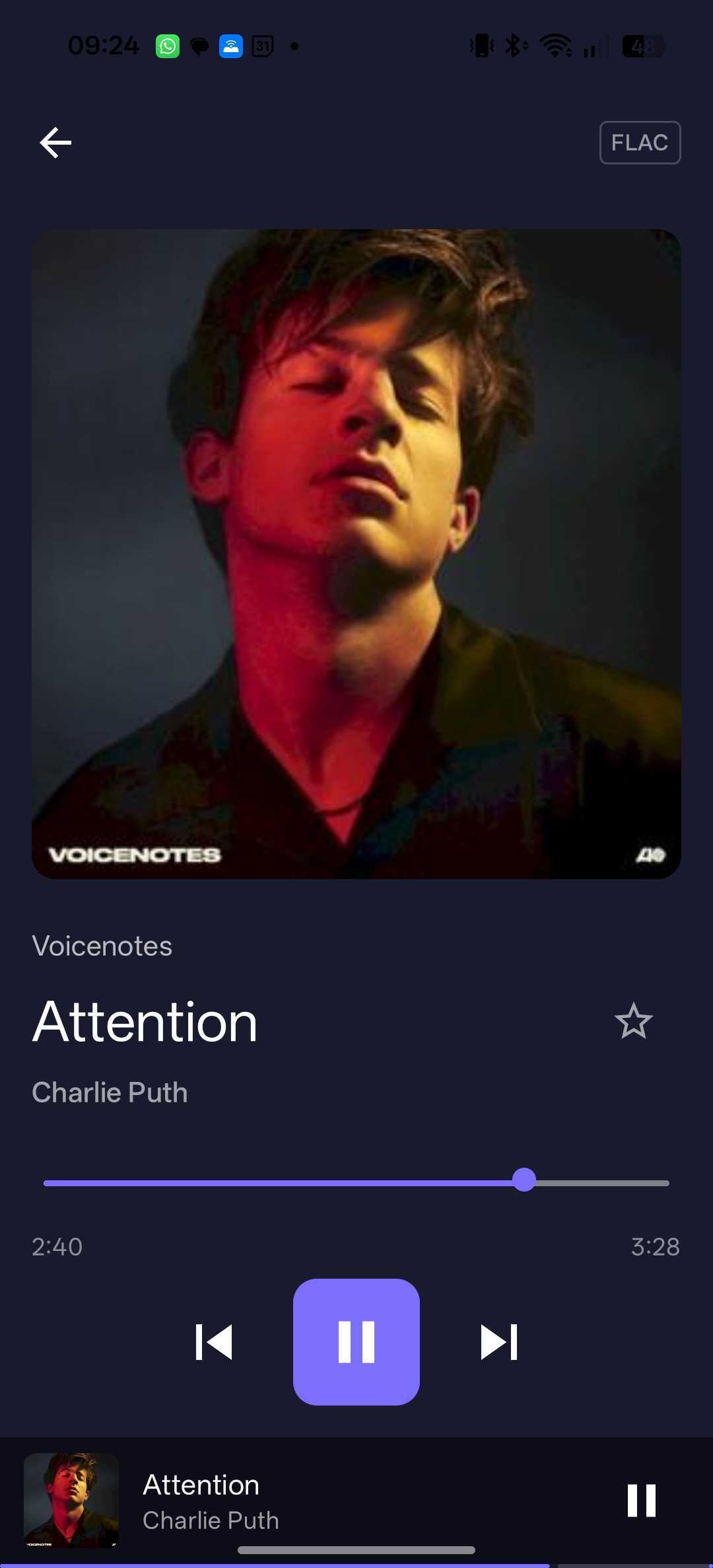Image resolution: width=713 pixels, height=1568 pixels.
Task: Skip to the next track
Action: click(x=499, y=1342)
